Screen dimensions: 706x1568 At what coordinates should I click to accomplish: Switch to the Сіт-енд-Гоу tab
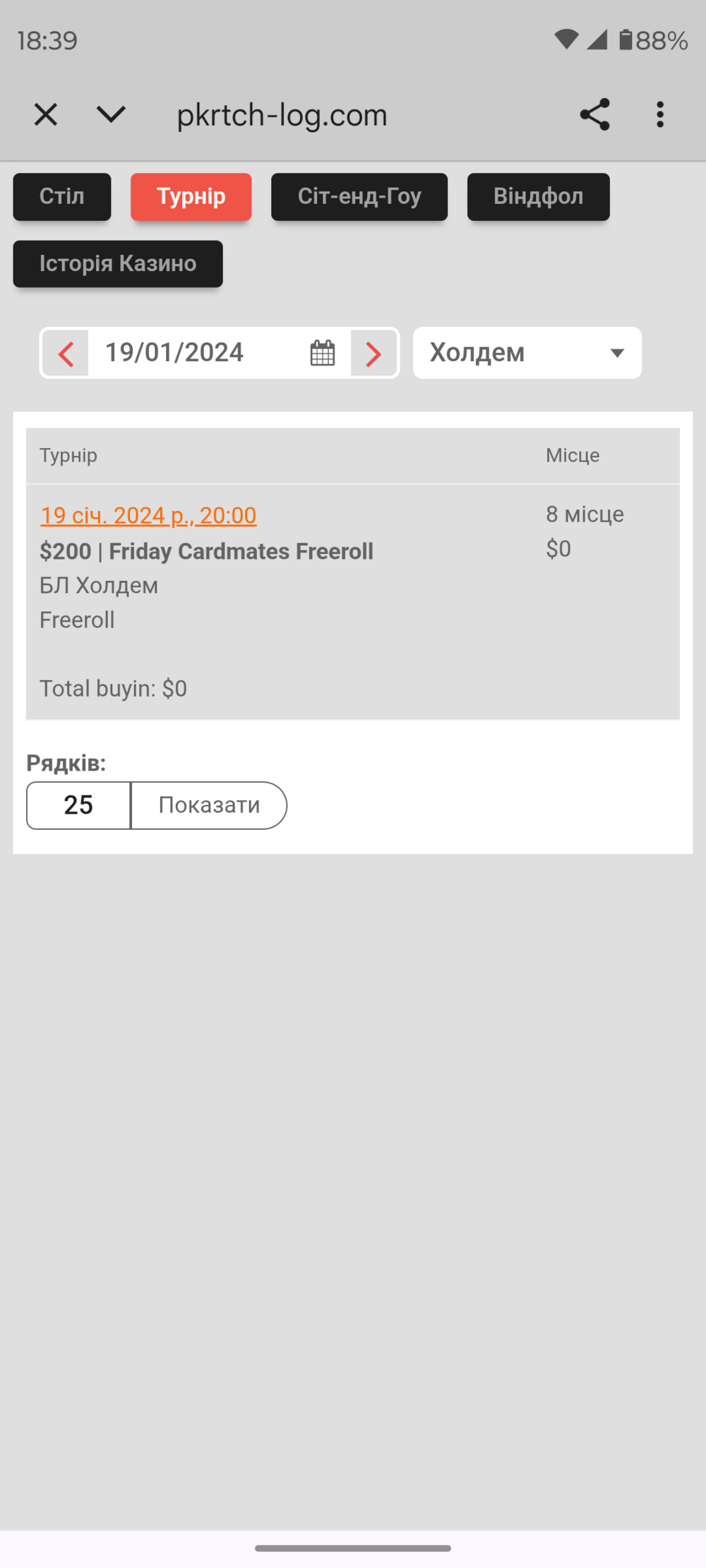[359, 197]
